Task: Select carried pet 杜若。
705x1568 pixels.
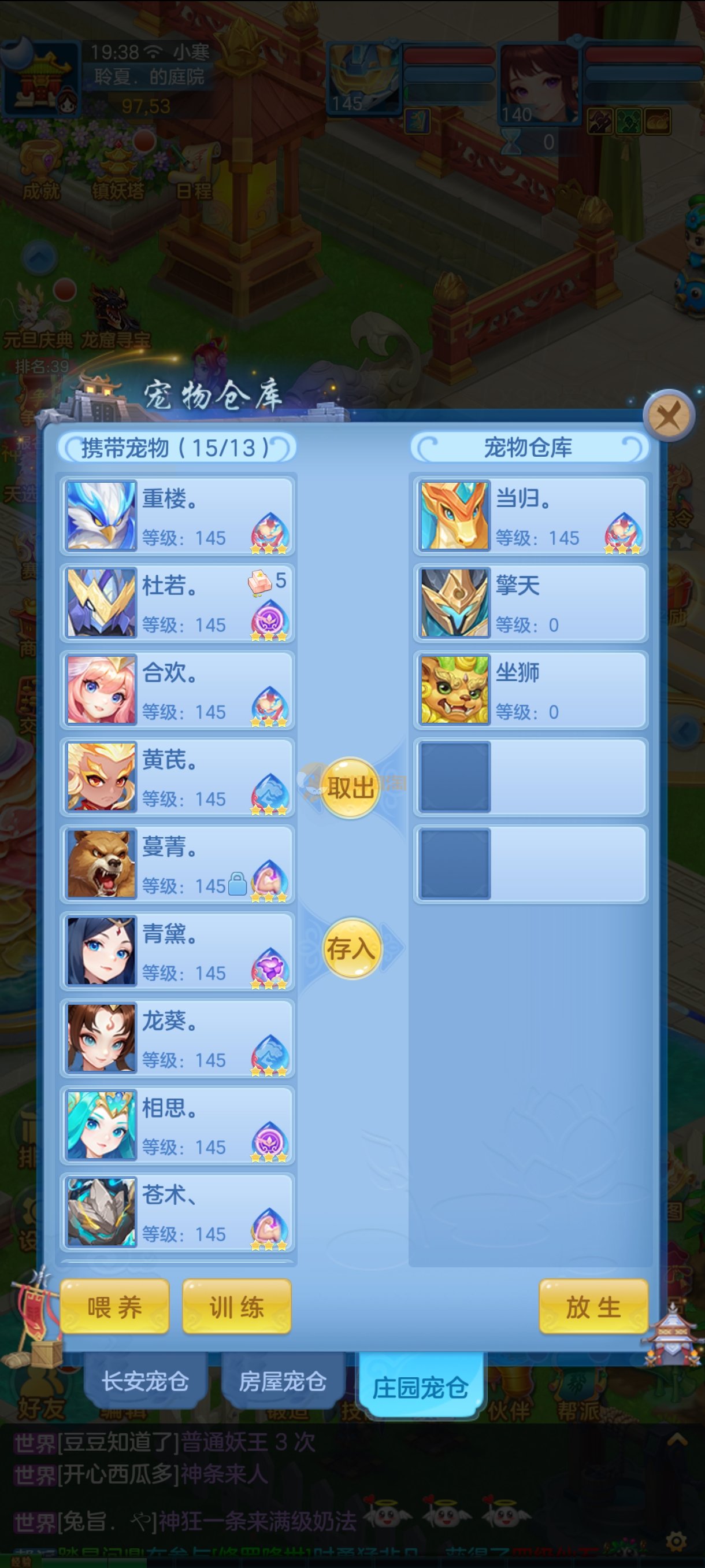Action: coord(177,603)
